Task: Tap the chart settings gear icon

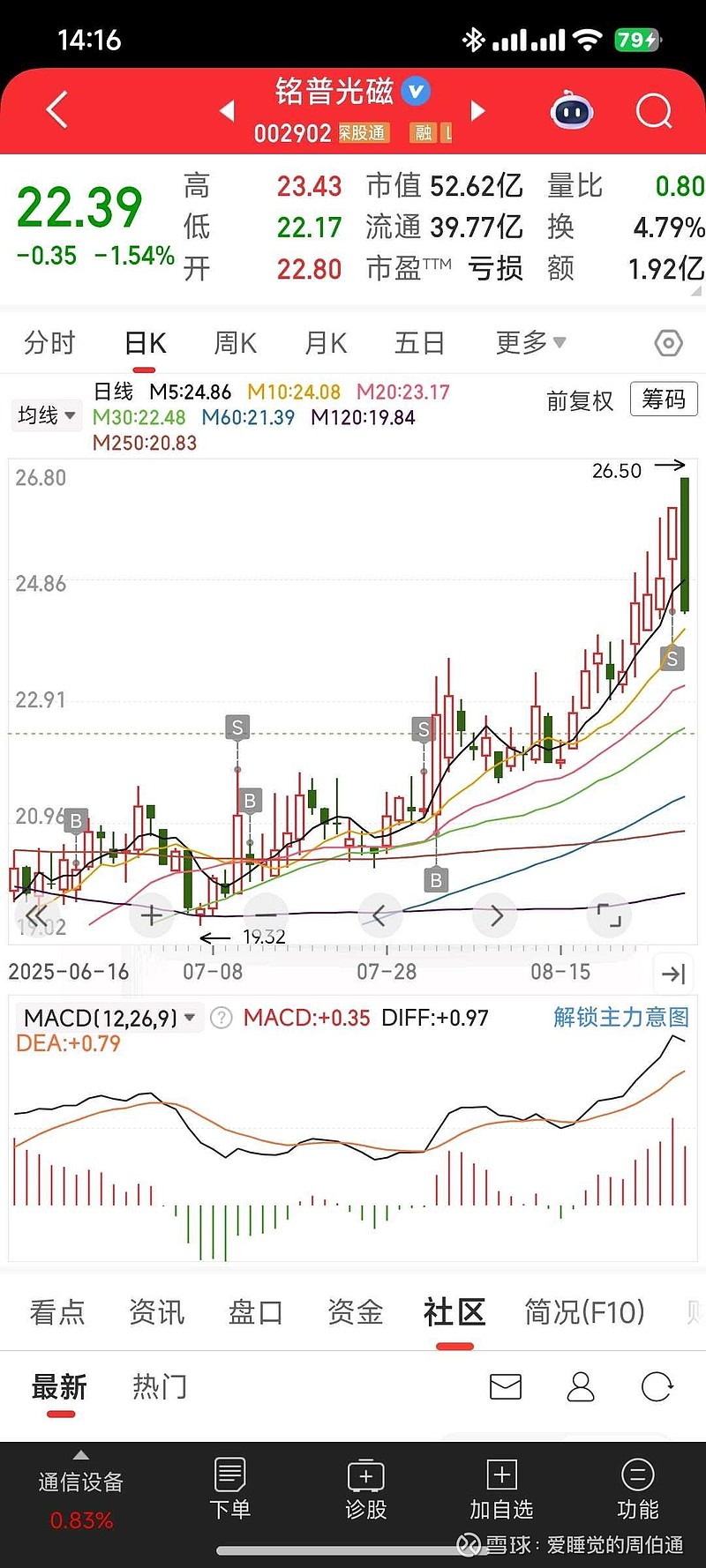Action: point(668,342)
